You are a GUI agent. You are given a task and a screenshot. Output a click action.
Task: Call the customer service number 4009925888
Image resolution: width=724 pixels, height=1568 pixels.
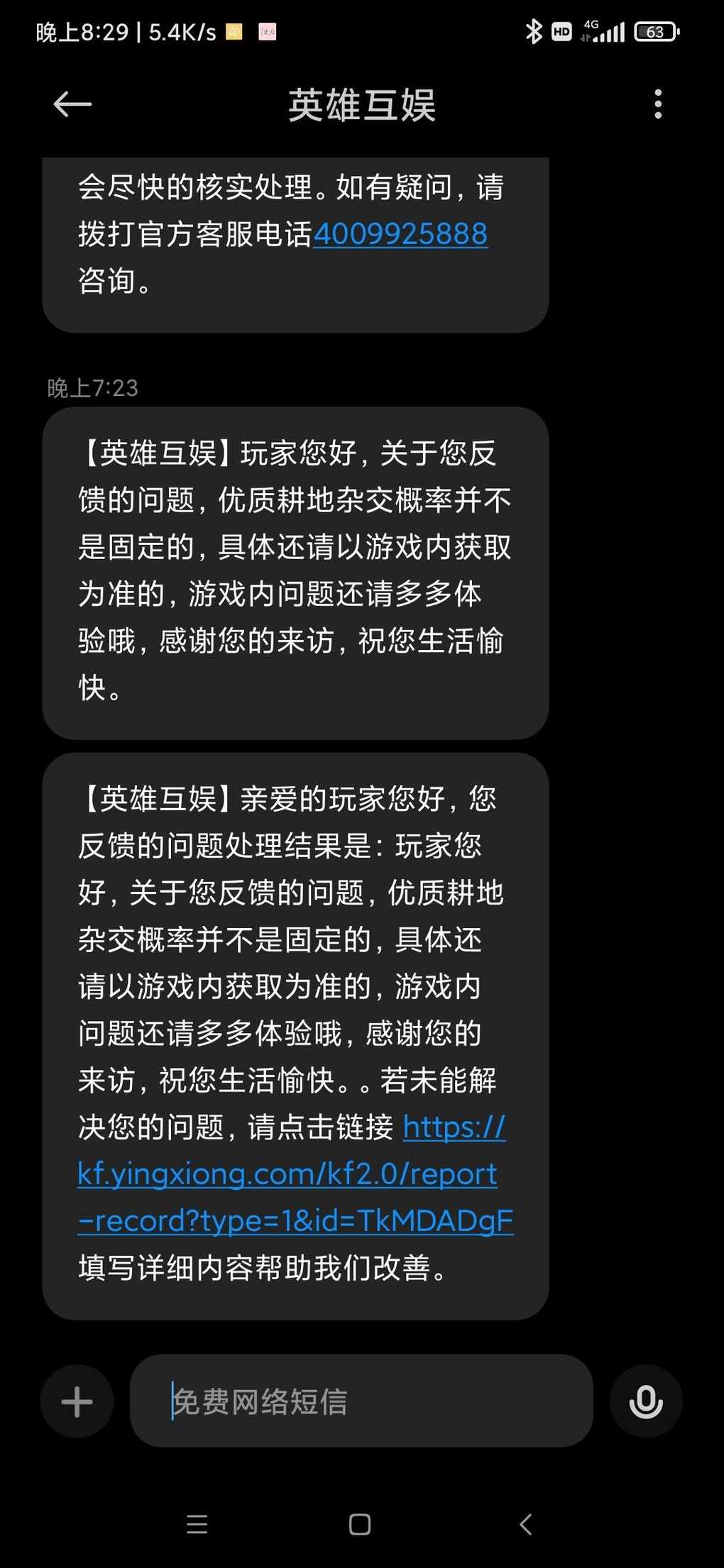(x=400, y=234)
